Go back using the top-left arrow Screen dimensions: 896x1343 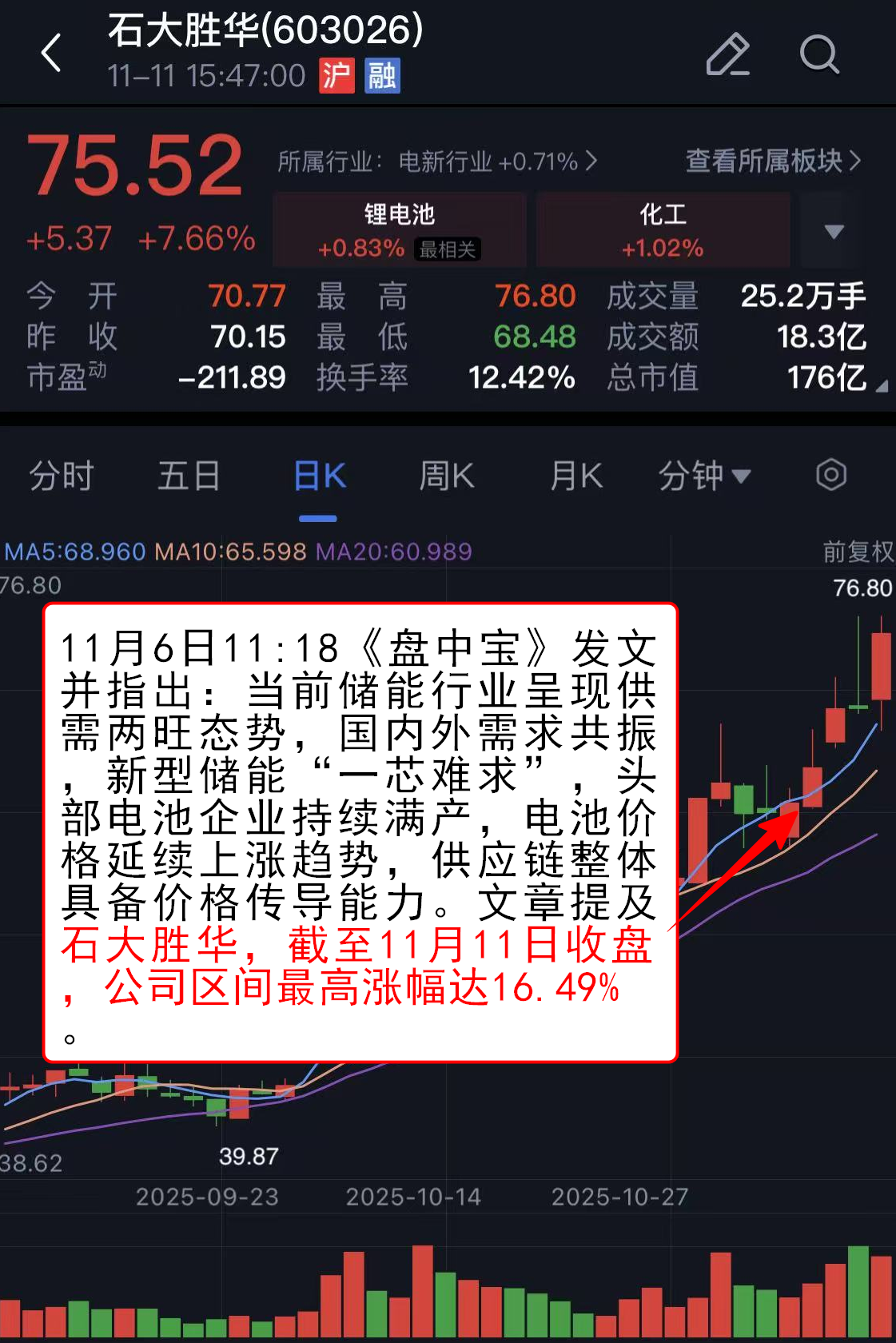pyautogui.click(x=51, y=54)
